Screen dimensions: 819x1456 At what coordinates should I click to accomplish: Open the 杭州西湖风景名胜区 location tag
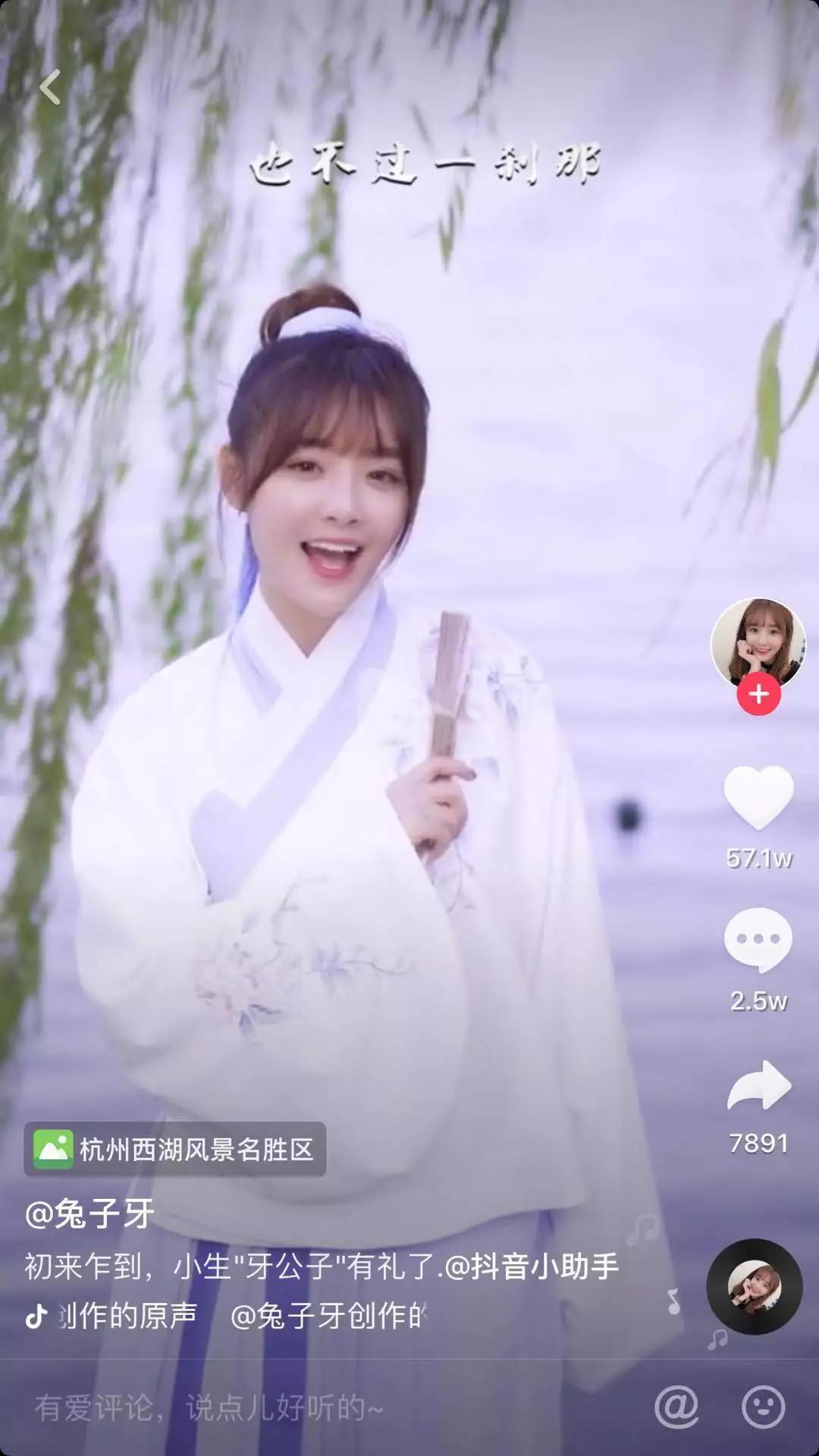click(x=175, y=1150)
